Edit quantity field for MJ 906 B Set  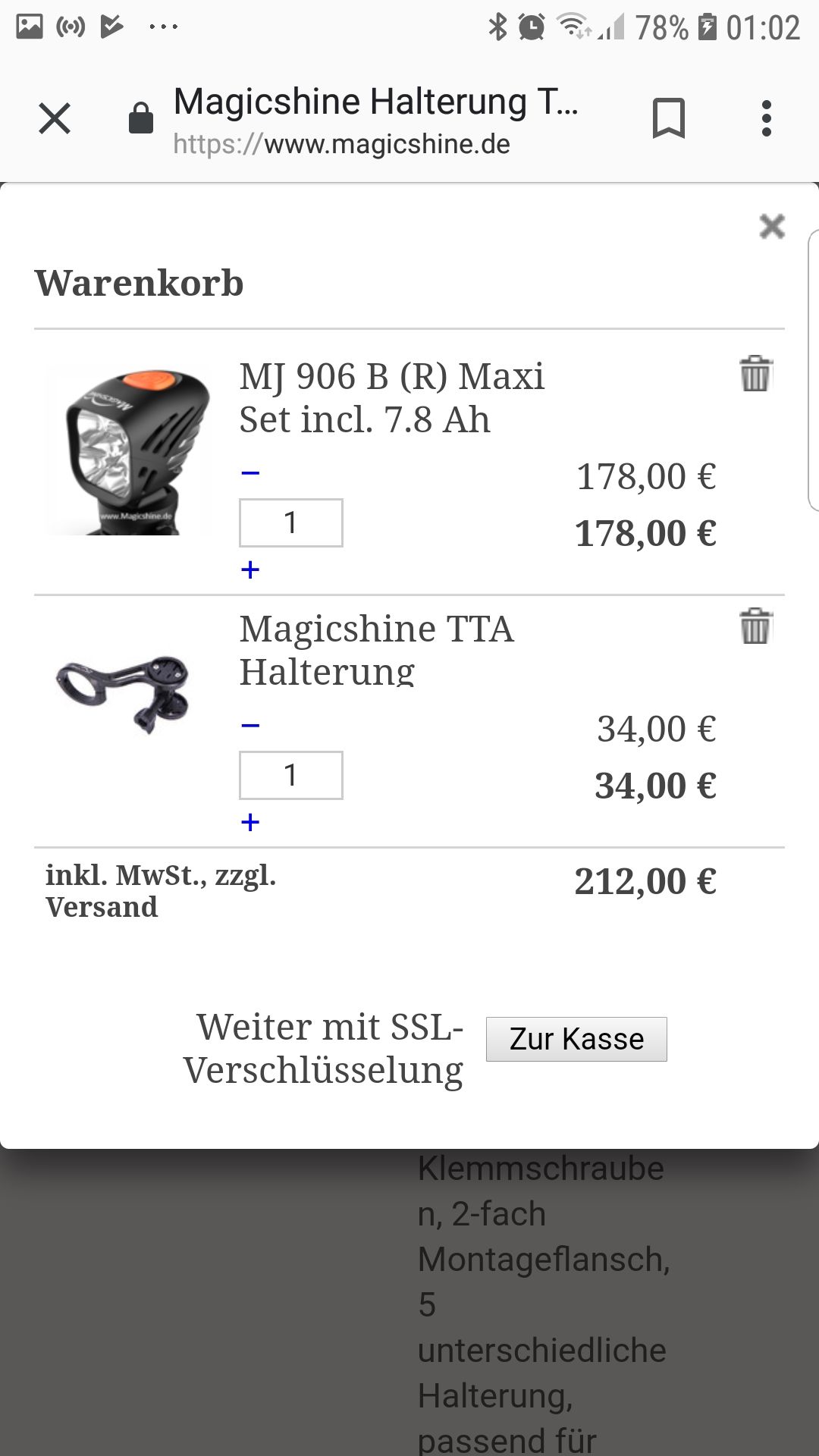tap(291, 522)
